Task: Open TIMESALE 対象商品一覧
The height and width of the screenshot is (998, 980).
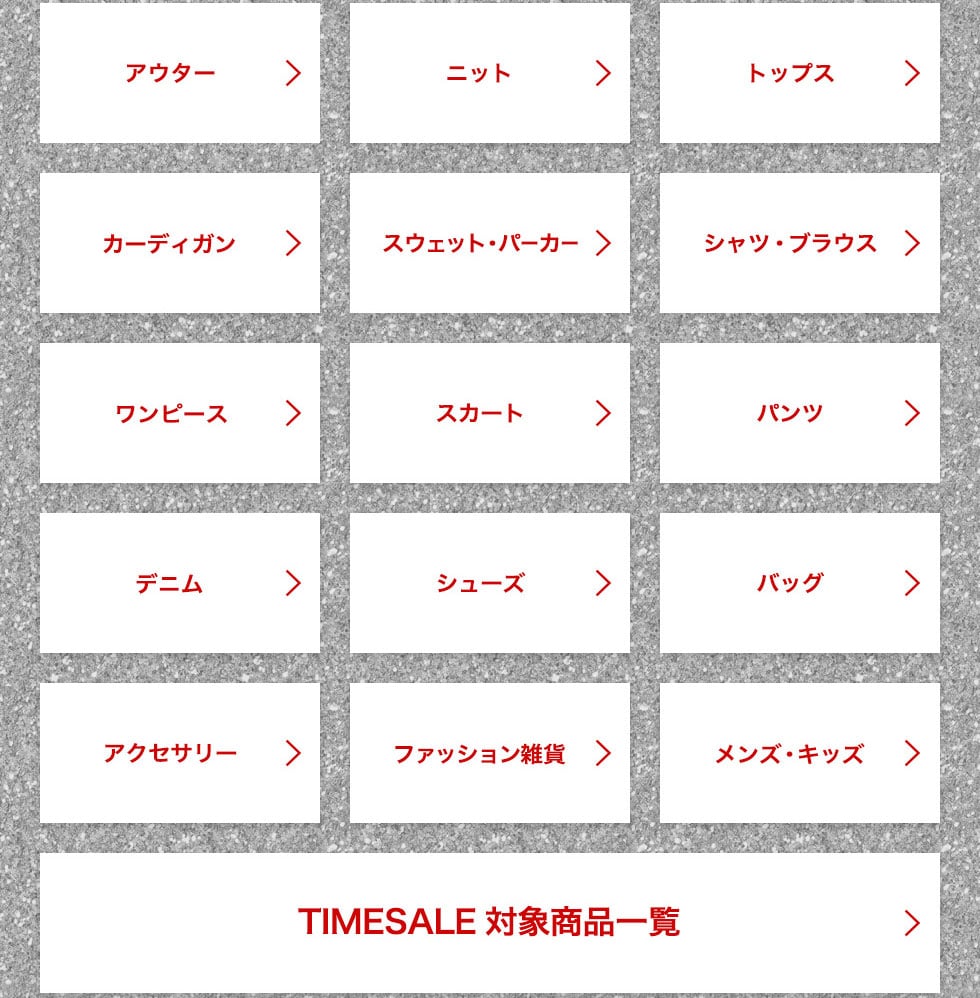Action: tap(490, 922)
